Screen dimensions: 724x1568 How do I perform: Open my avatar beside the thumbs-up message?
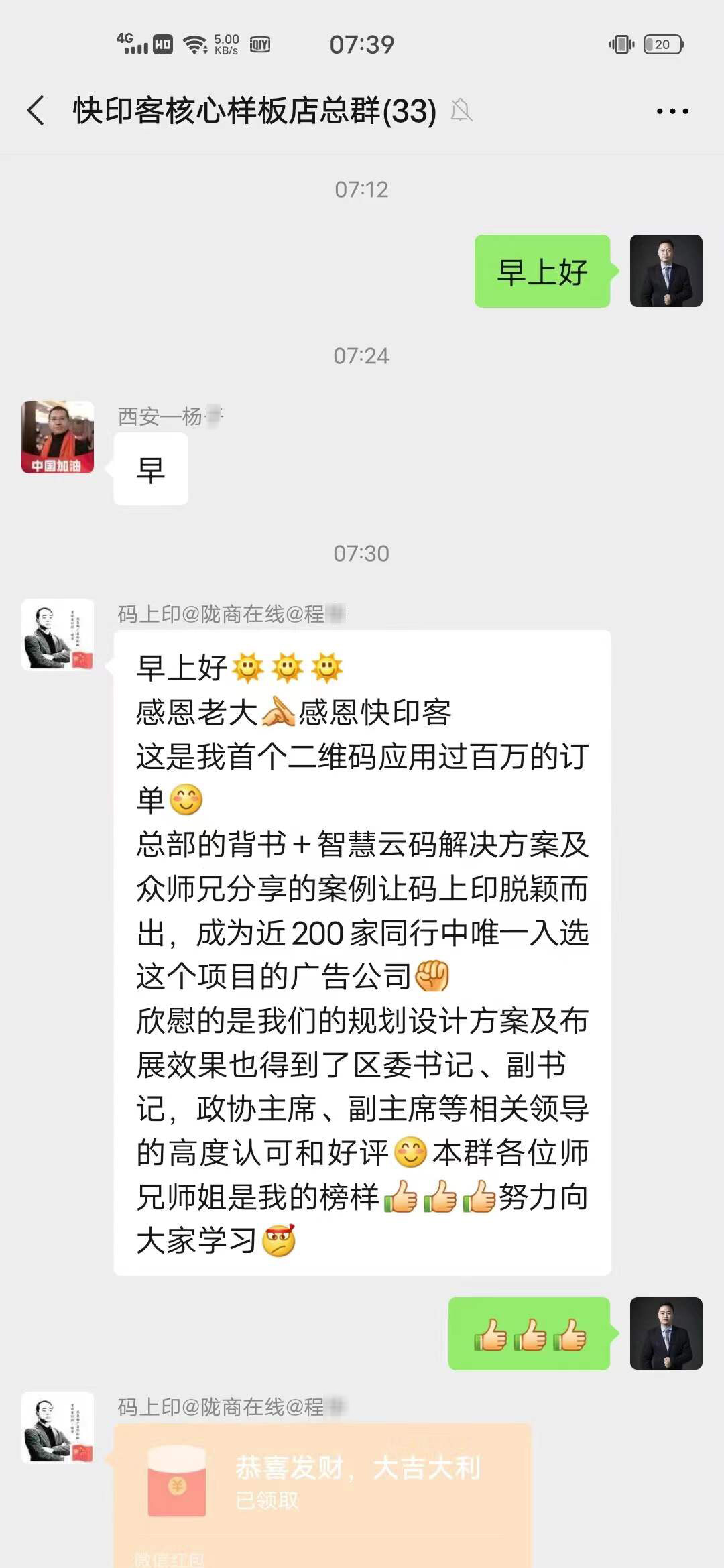666,1333
